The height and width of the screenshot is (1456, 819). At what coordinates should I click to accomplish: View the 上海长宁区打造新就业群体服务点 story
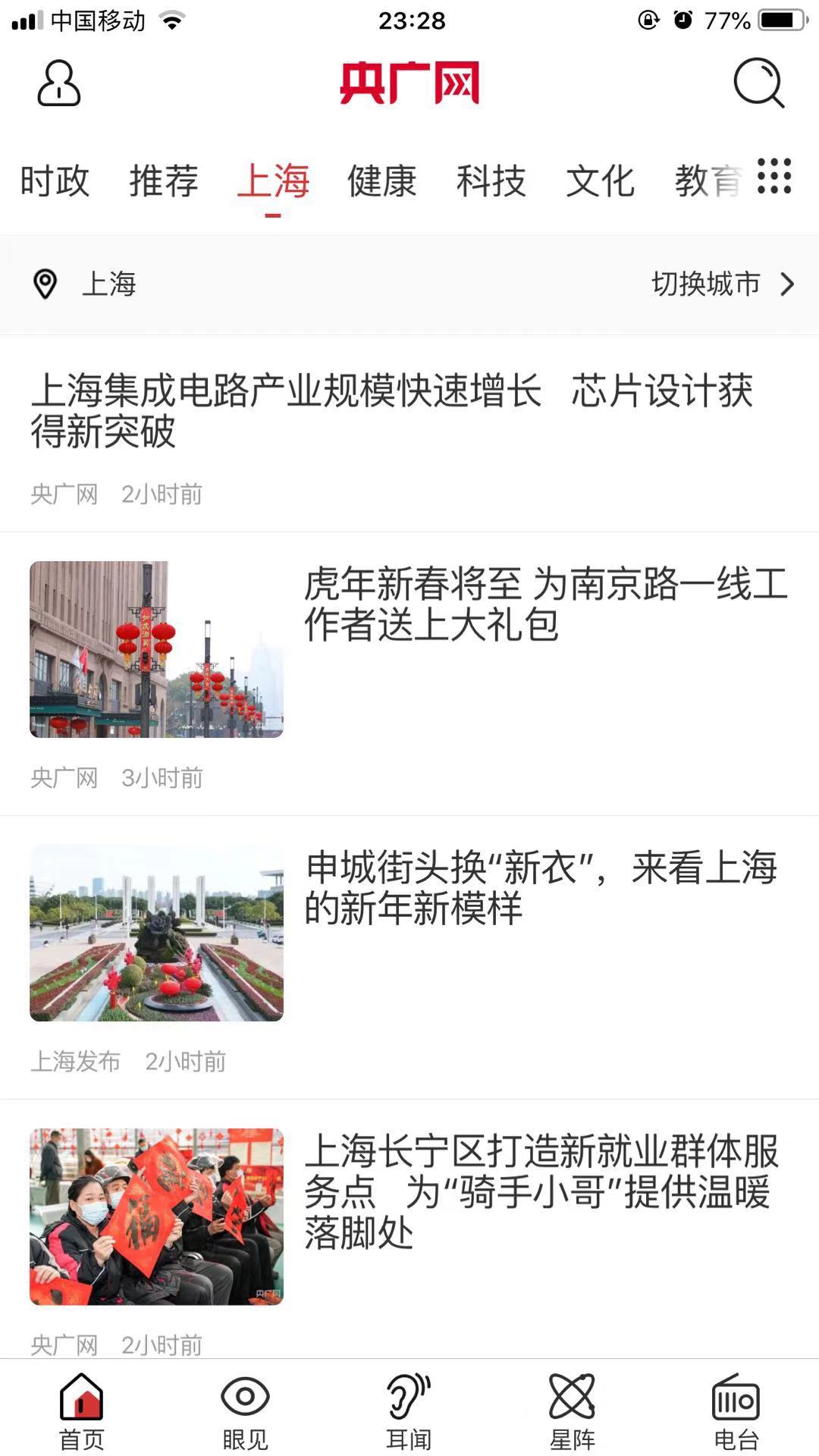coord(541,1191)
